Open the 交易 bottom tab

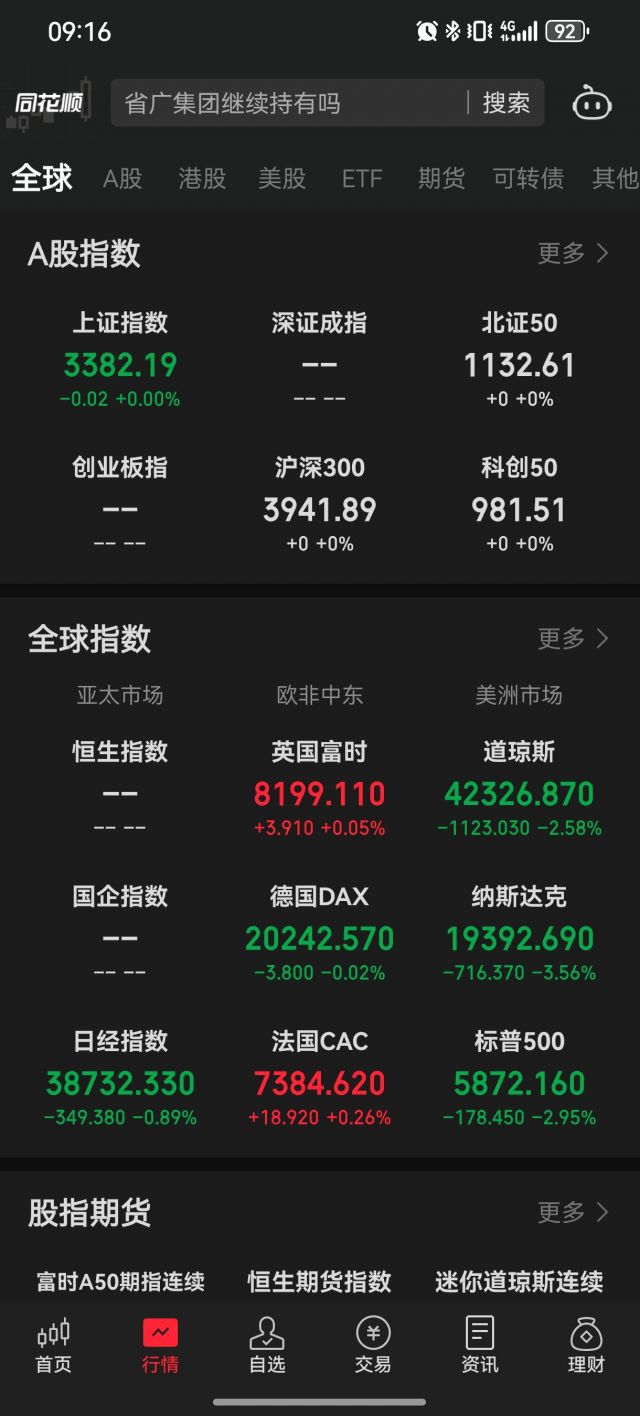coord(373,1345)
